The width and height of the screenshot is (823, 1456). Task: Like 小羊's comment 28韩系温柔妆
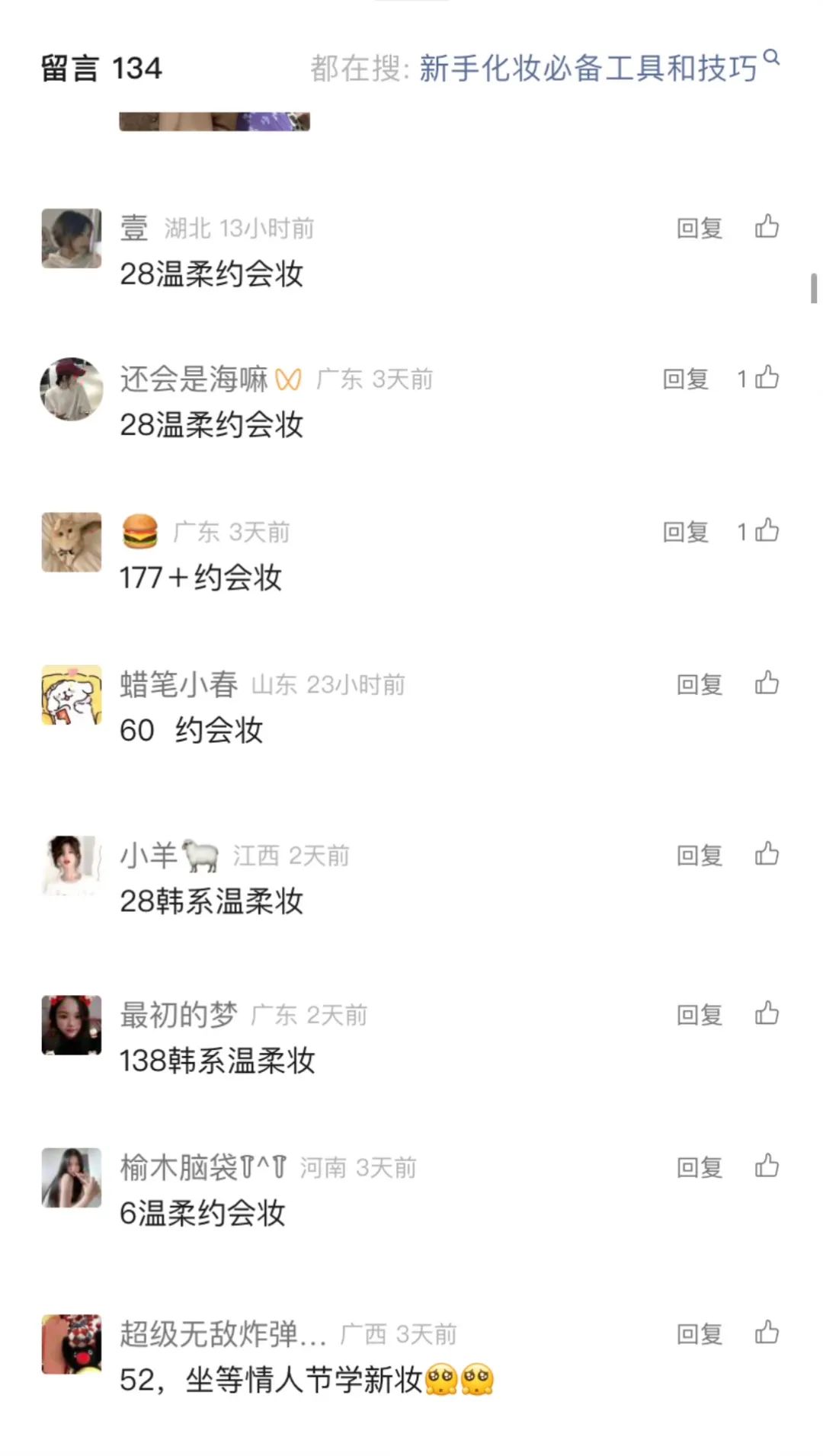click(767, 854)
